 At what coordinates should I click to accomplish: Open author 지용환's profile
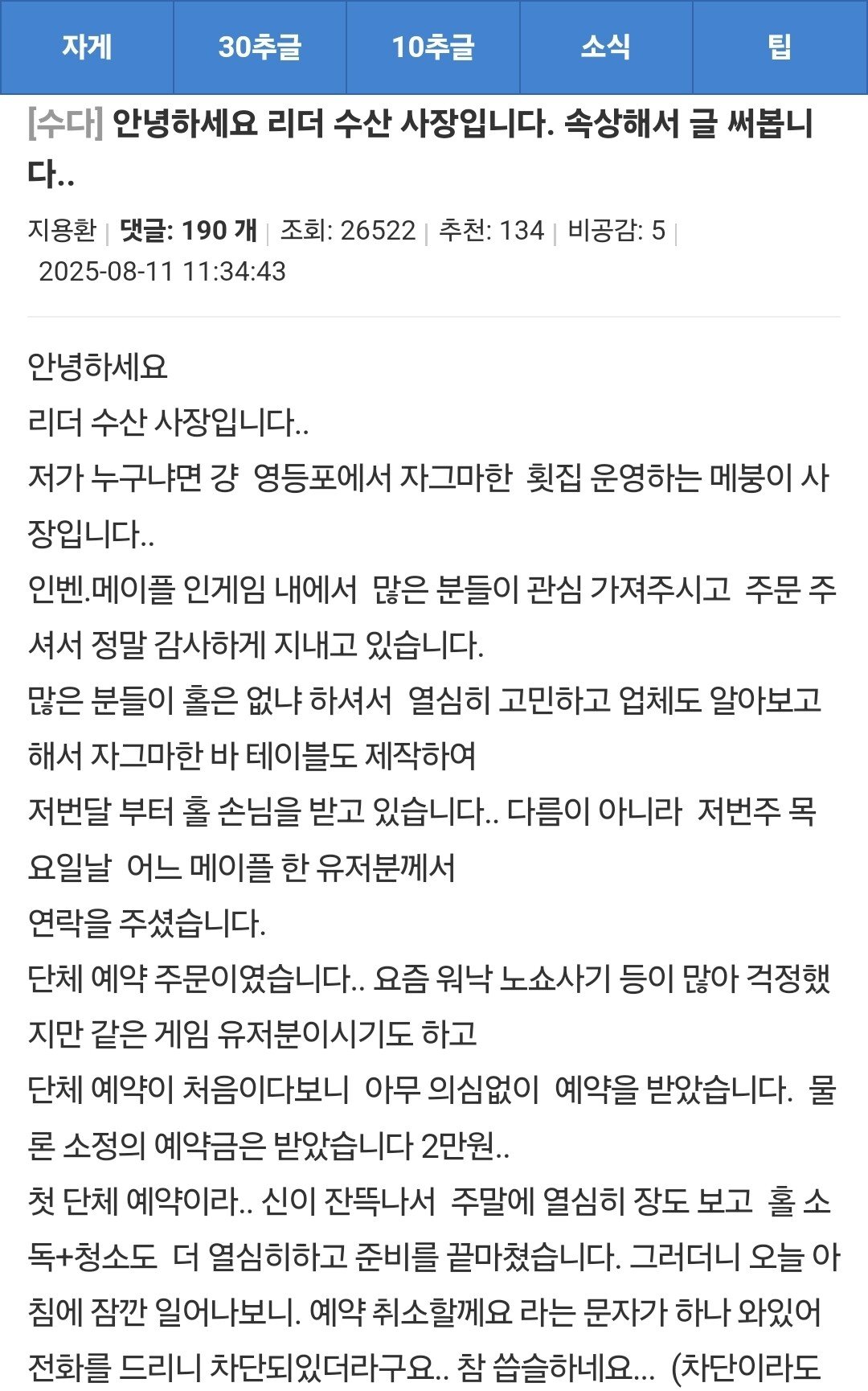coord(62,230)
